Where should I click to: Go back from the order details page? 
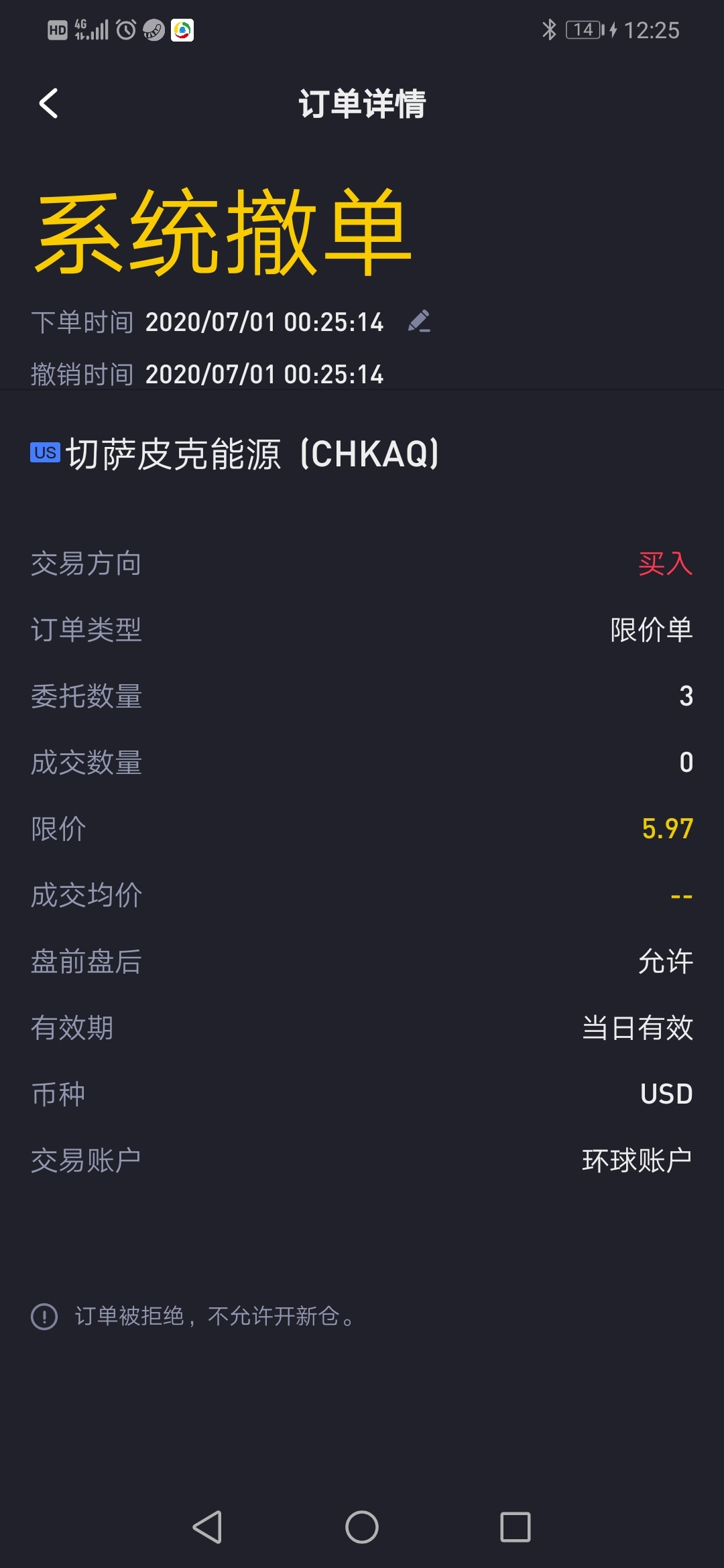[x=48, y=104]
